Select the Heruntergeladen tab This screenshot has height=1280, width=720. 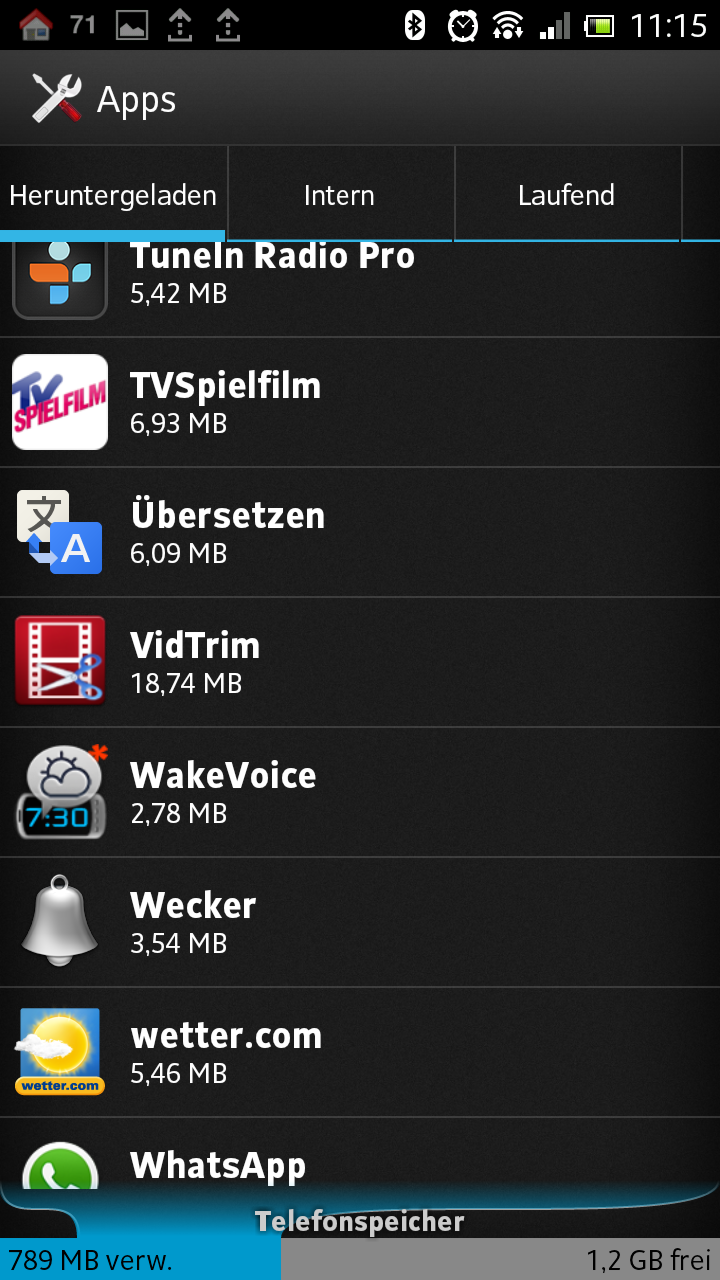113,195
